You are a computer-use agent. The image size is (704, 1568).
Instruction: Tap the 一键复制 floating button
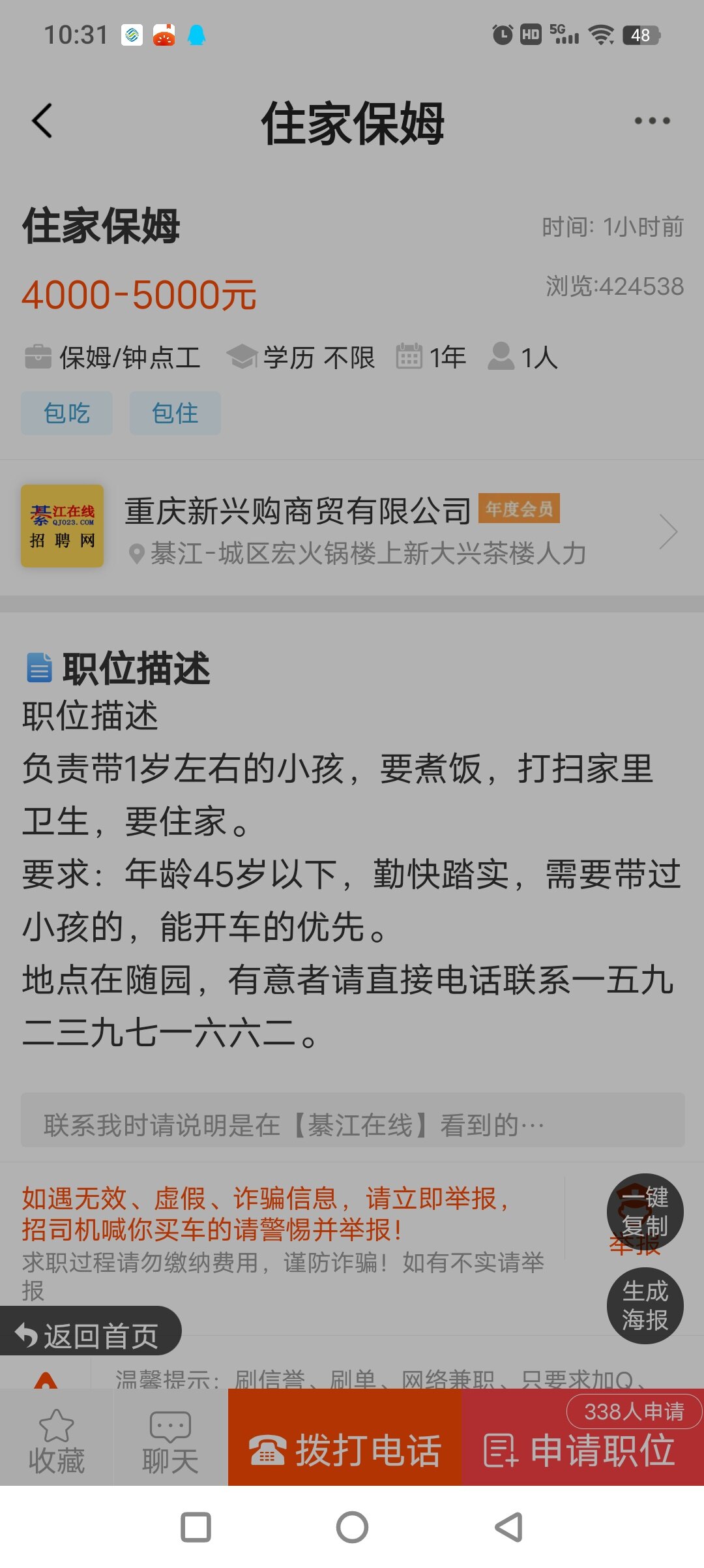pyautogui.click(x=645, y=1211)
